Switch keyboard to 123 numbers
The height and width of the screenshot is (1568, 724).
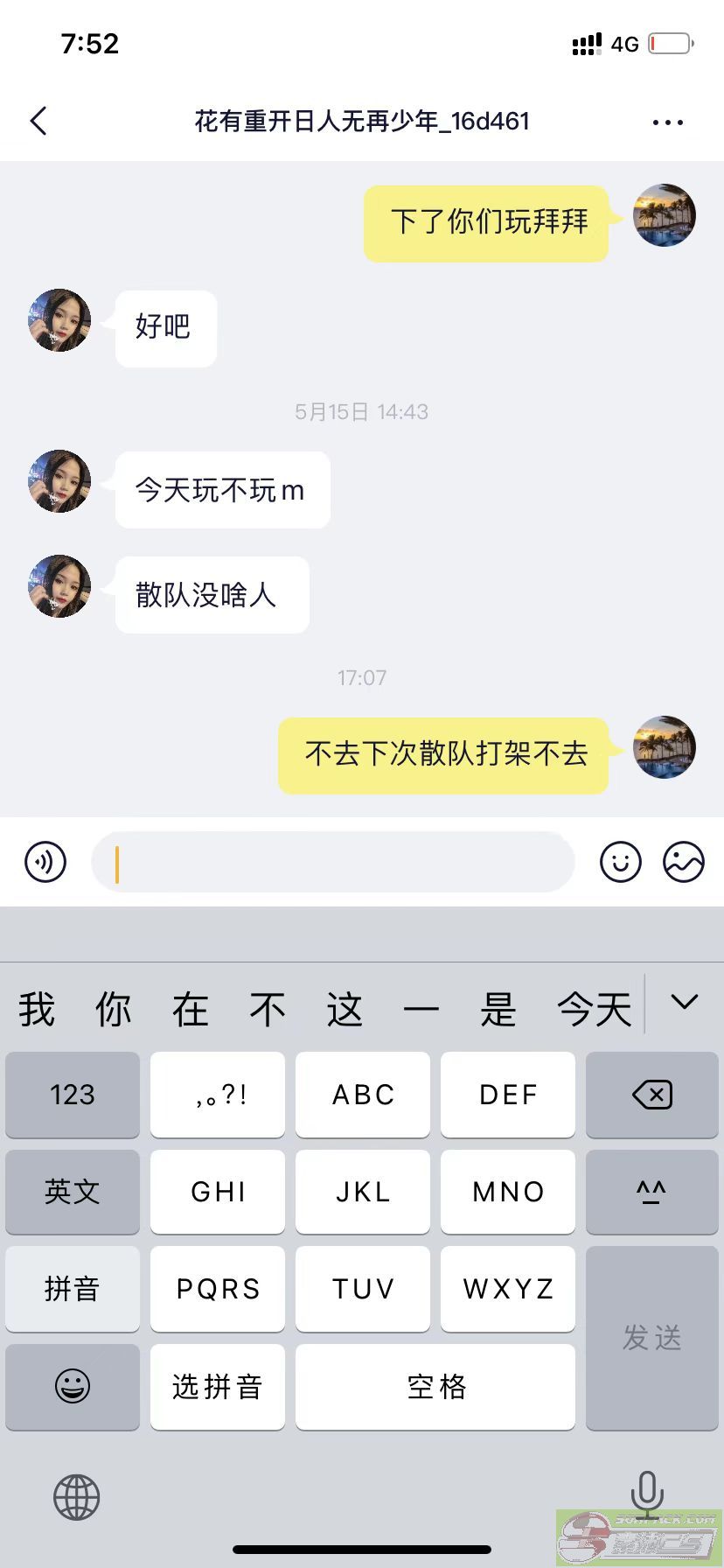pos(73,1095)
